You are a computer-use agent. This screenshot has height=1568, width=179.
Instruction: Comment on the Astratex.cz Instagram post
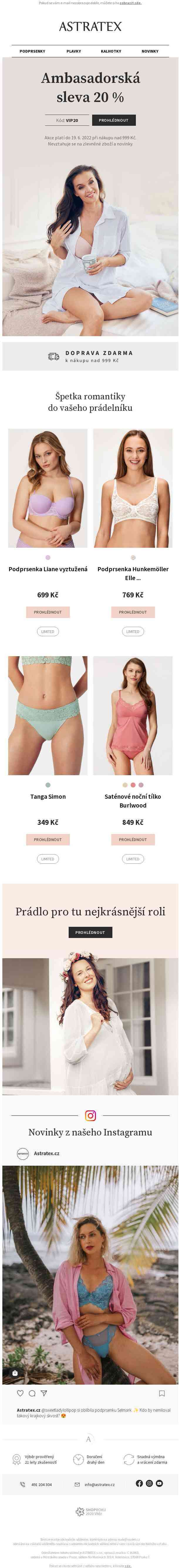32,1393
